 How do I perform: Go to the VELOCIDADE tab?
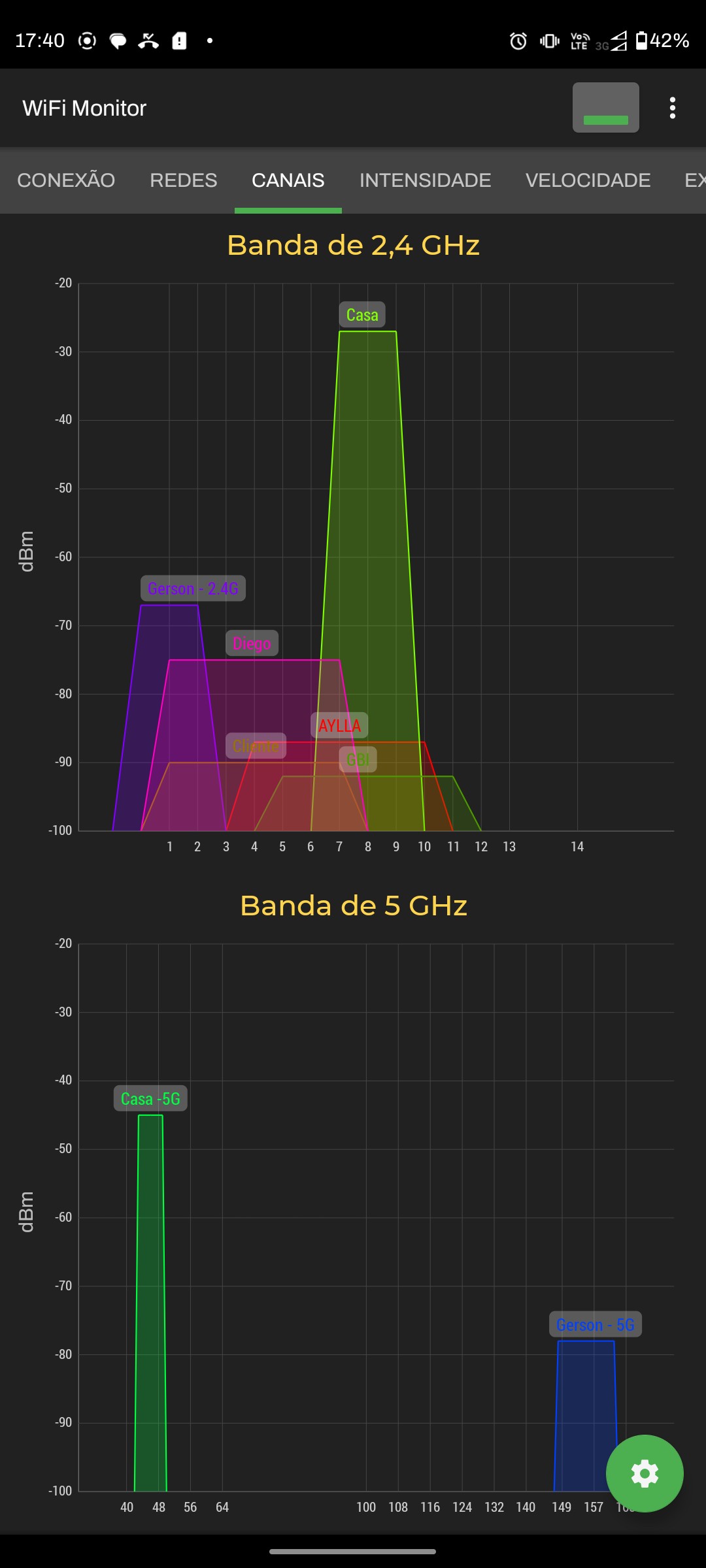(x=588, y=180)
